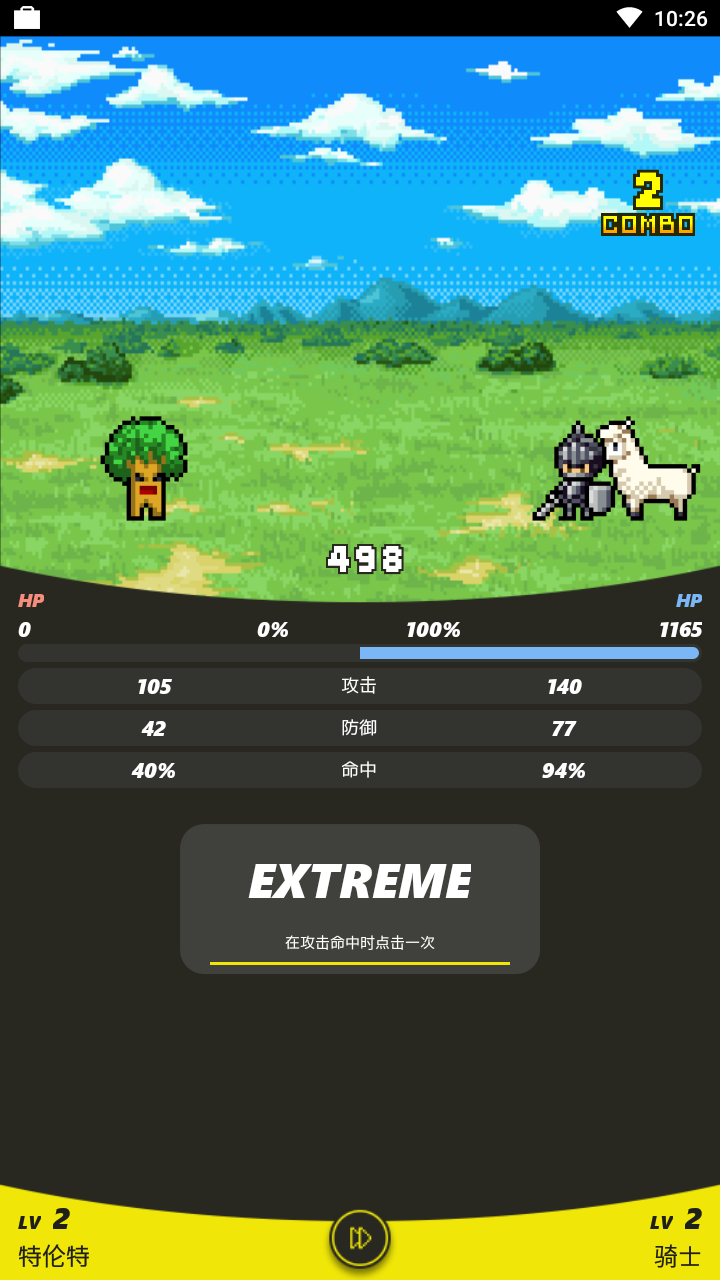
Task: Tap the player HP label on the right
Action: pyautogui.click(x=690, y=601)
